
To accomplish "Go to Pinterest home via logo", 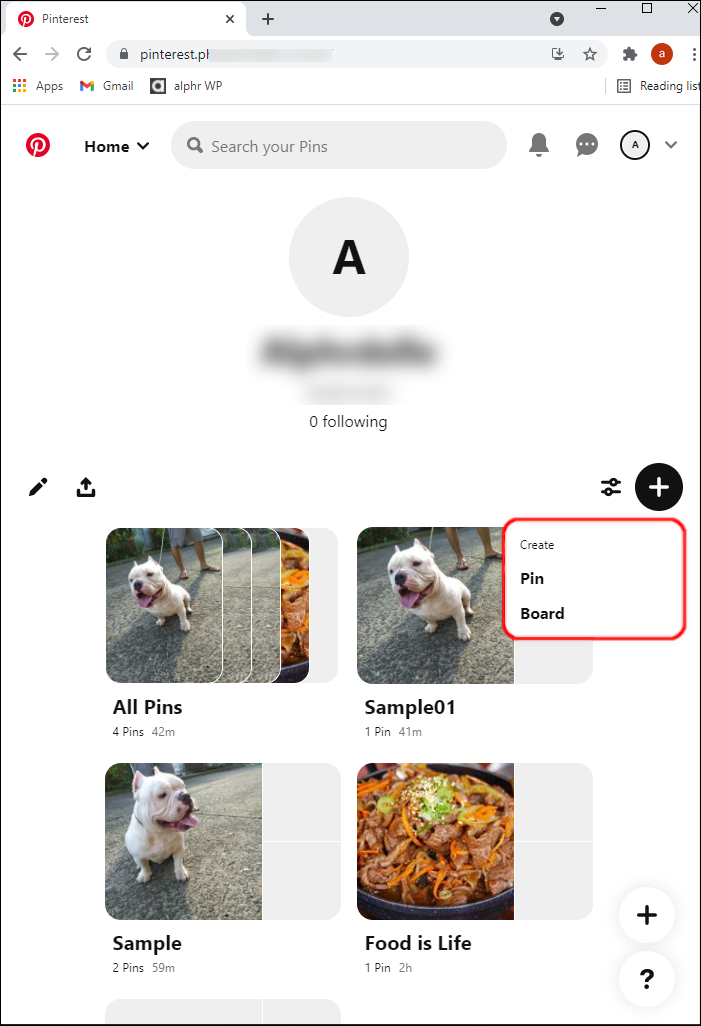I will coord(38,145).
